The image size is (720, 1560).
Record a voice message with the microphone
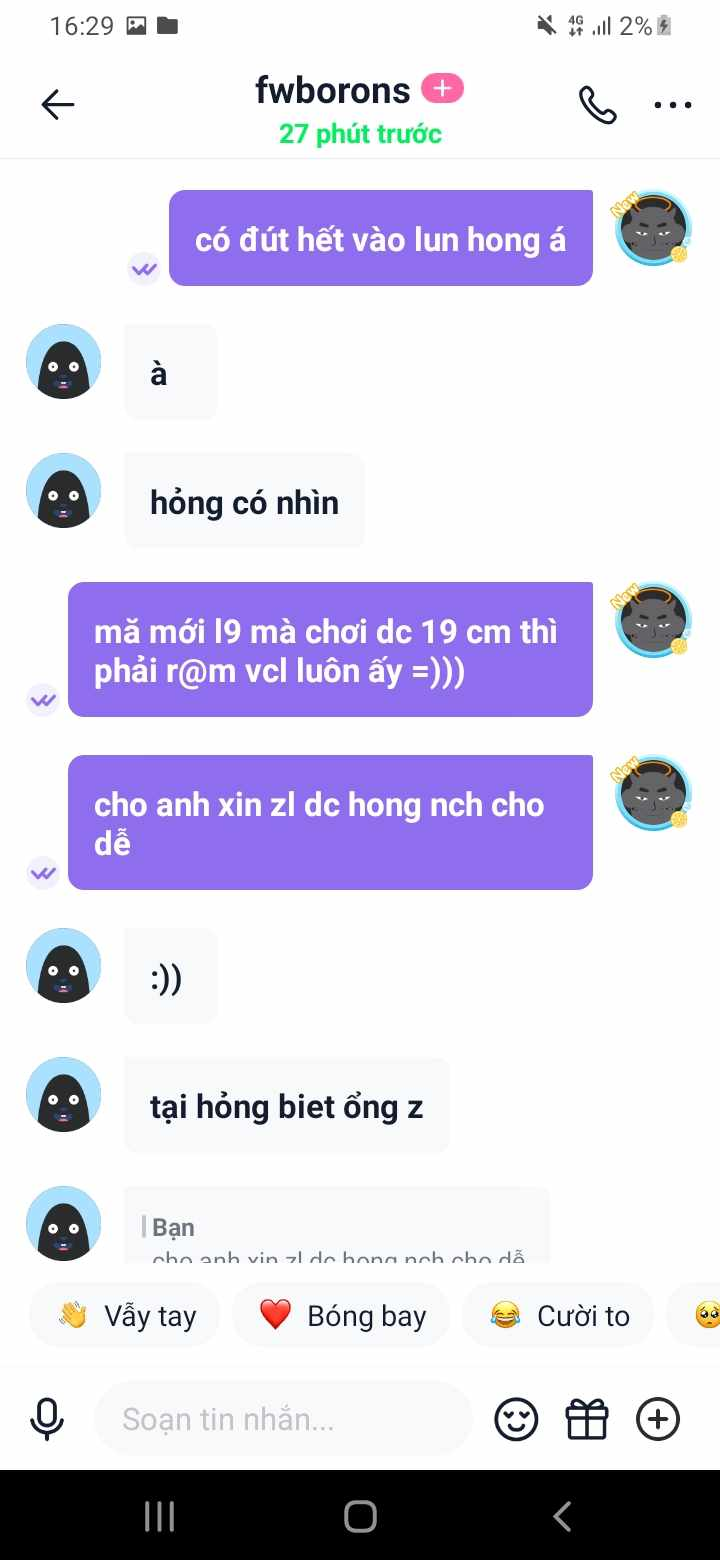(47, 1419)
